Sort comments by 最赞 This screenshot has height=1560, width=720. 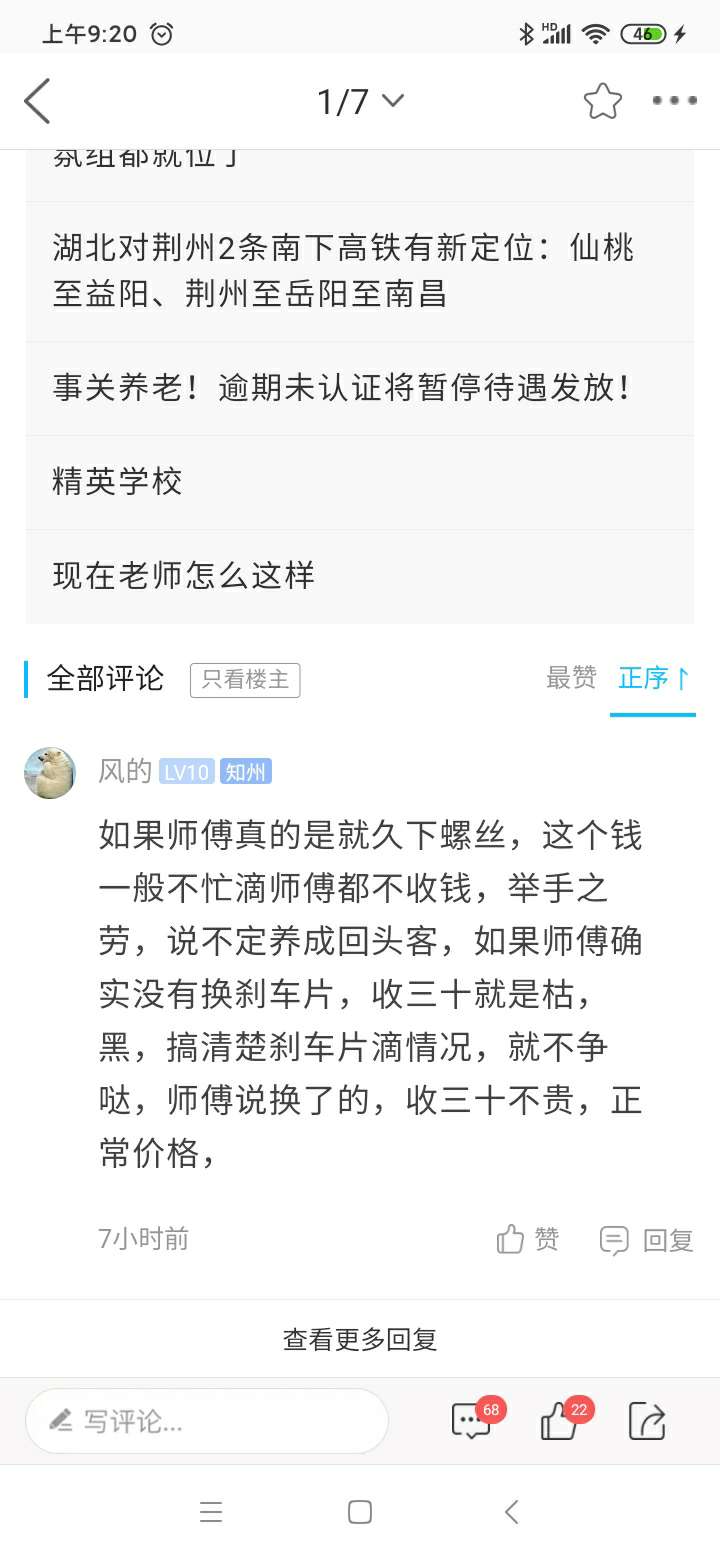[571, 678]
